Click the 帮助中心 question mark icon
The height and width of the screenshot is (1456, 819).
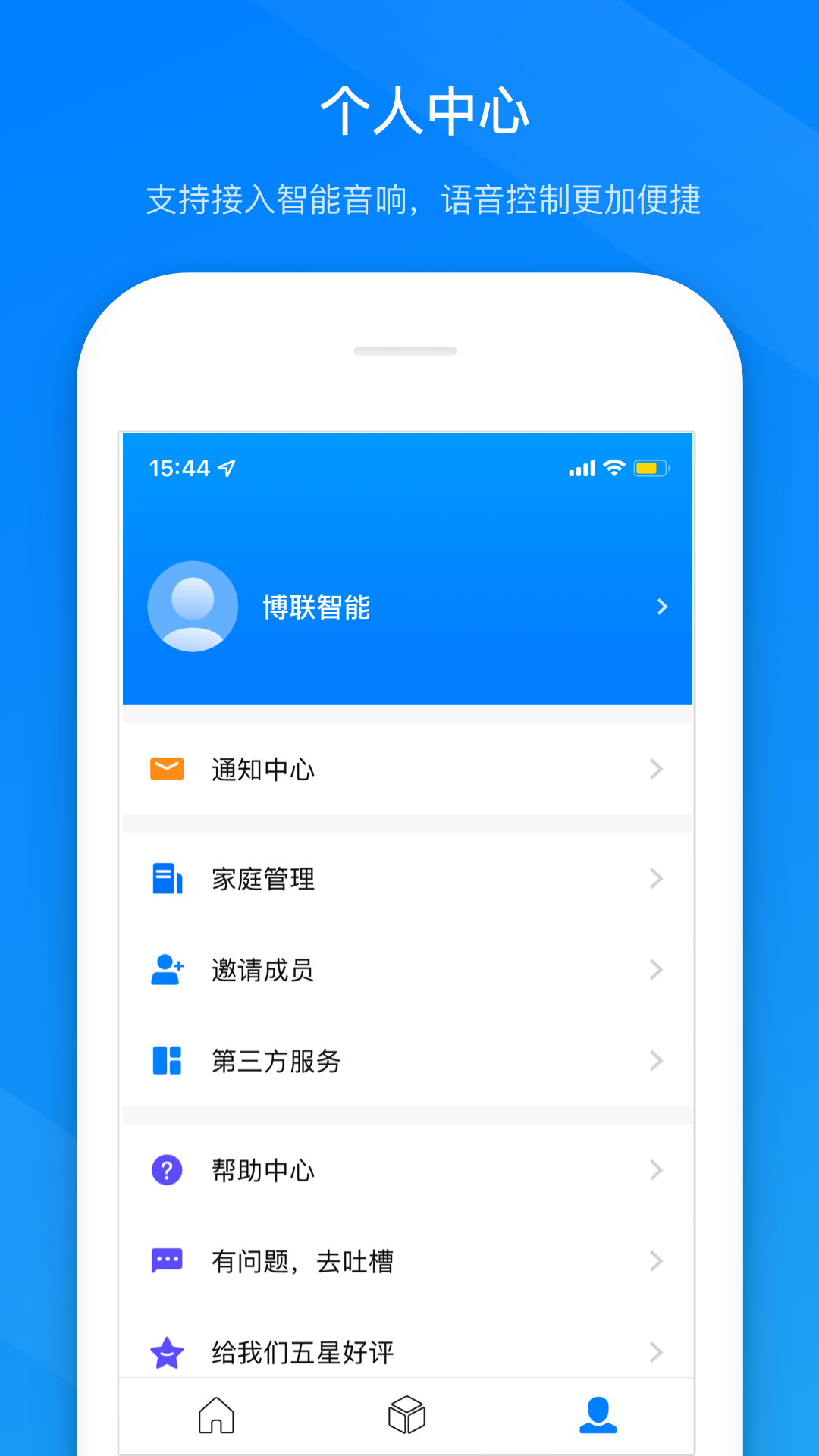(167, 1169)
